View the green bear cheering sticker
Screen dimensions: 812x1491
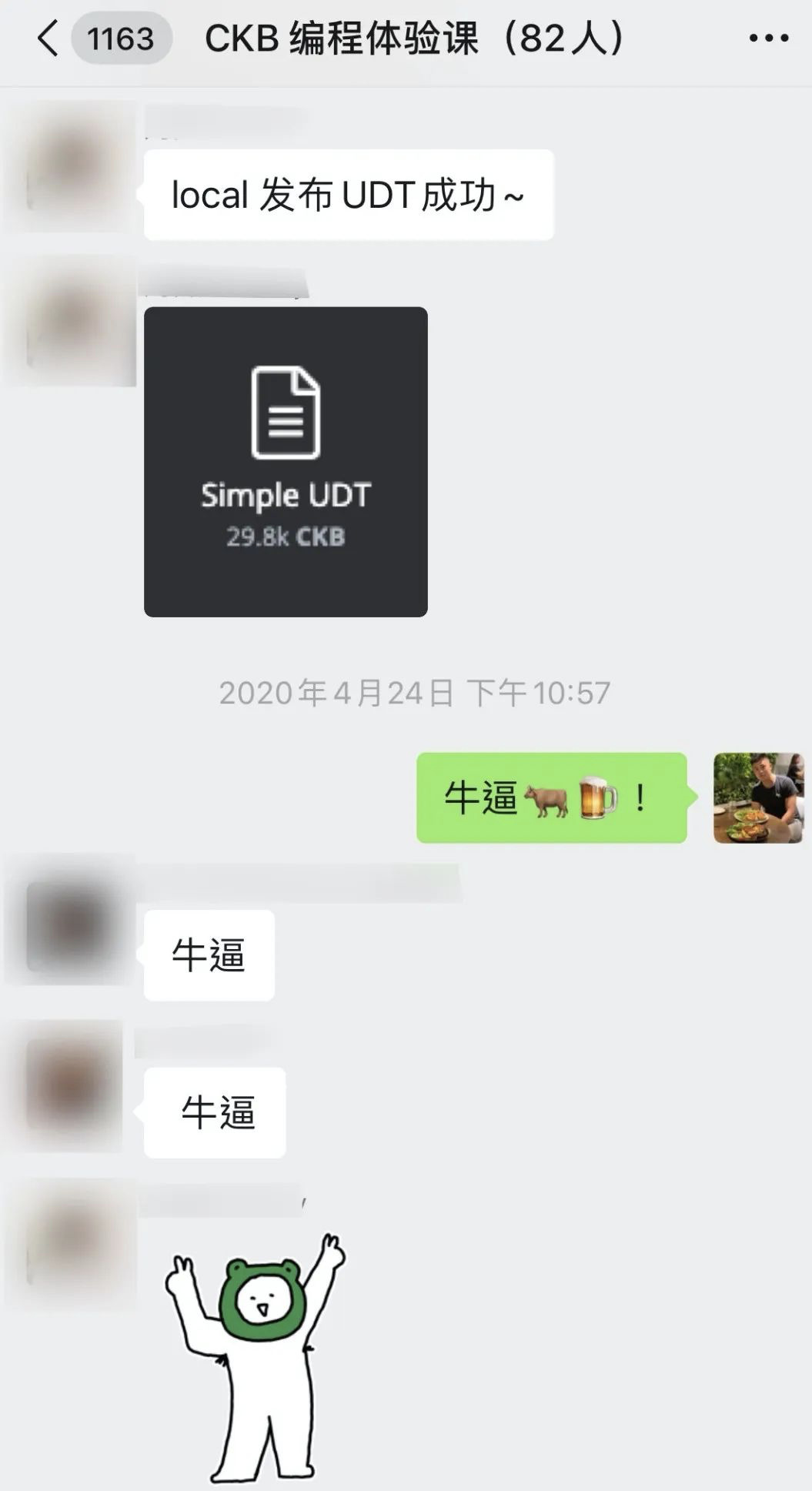[x=256, y=1356]
